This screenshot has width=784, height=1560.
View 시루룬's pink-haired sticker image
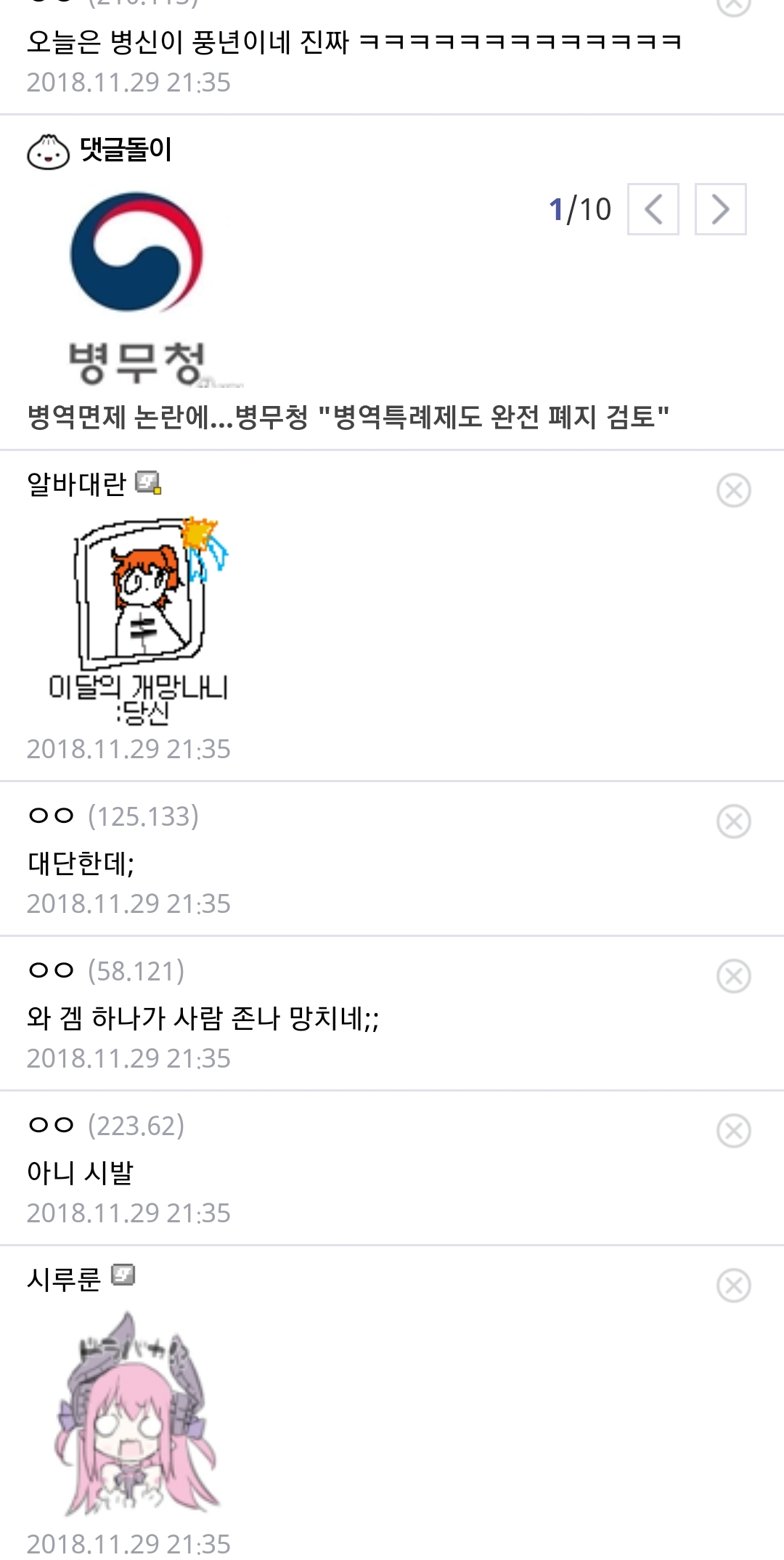(x=136, y=1413)
